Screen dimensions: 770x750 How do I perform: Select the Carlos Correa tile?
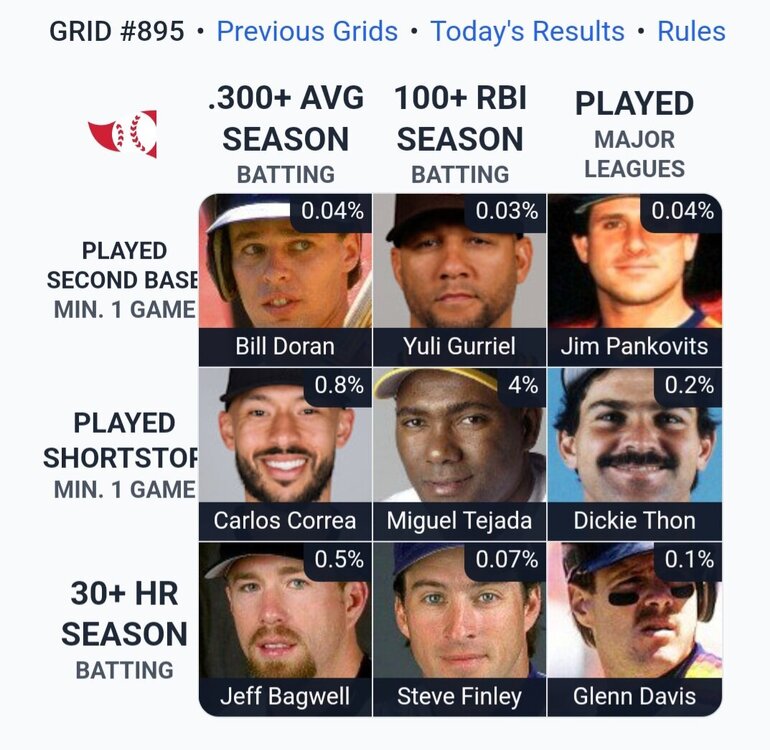(x=285, y=454)
